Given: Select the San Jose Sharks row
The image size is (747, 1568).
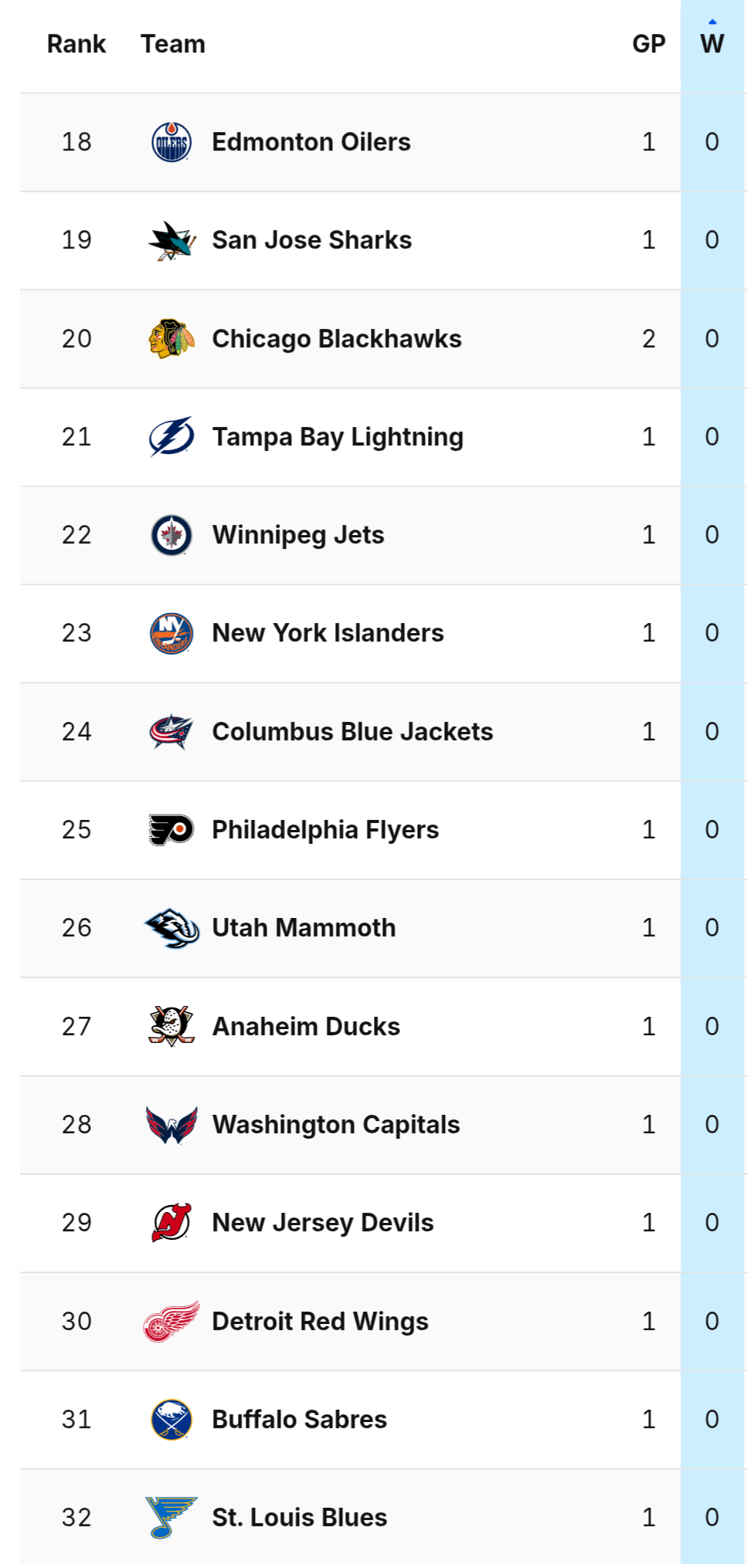Looking at the screenshot, I should (x=311, y=240).
